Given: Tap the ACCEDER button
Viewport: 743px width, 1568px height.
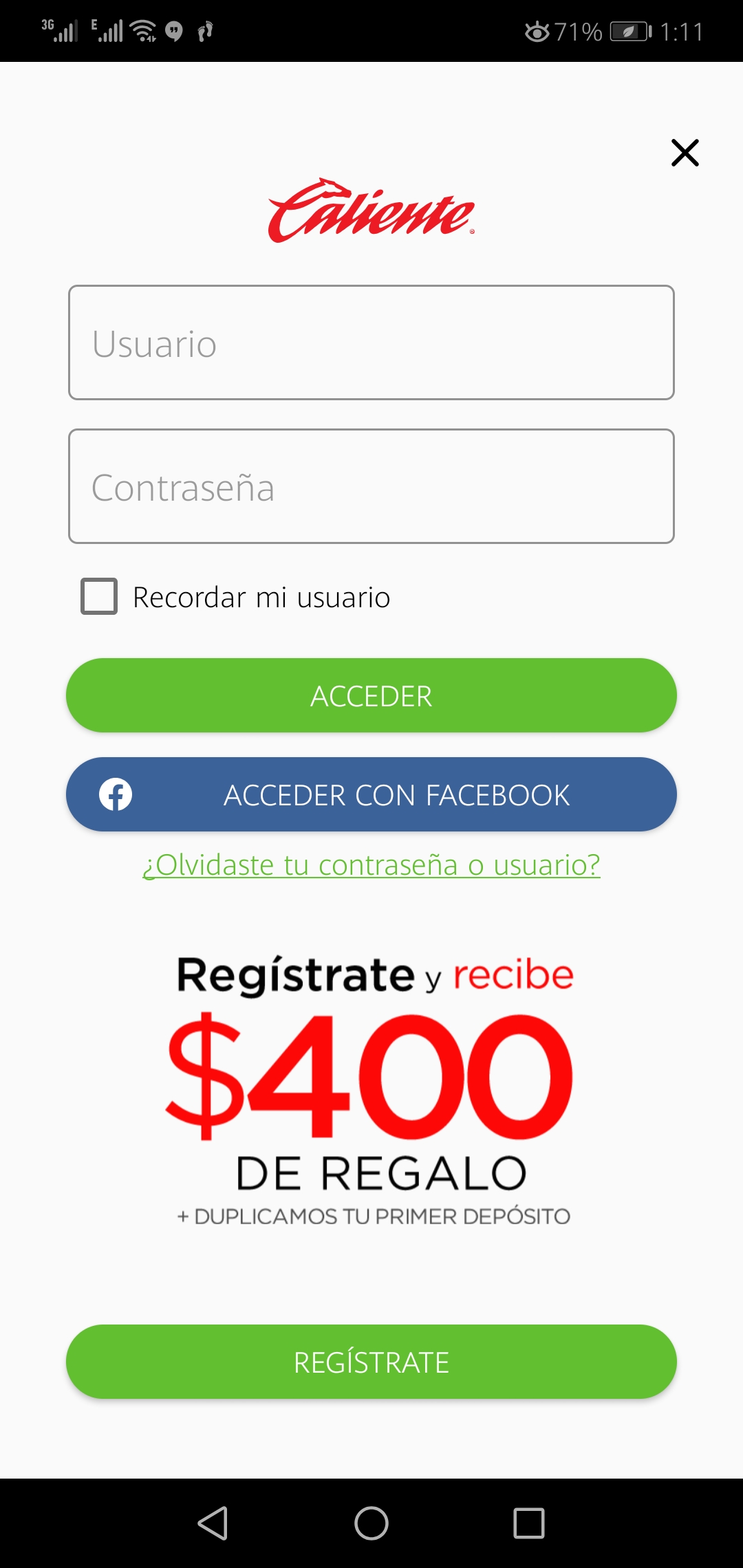Looking at the screenshot, I should [371, 695].
